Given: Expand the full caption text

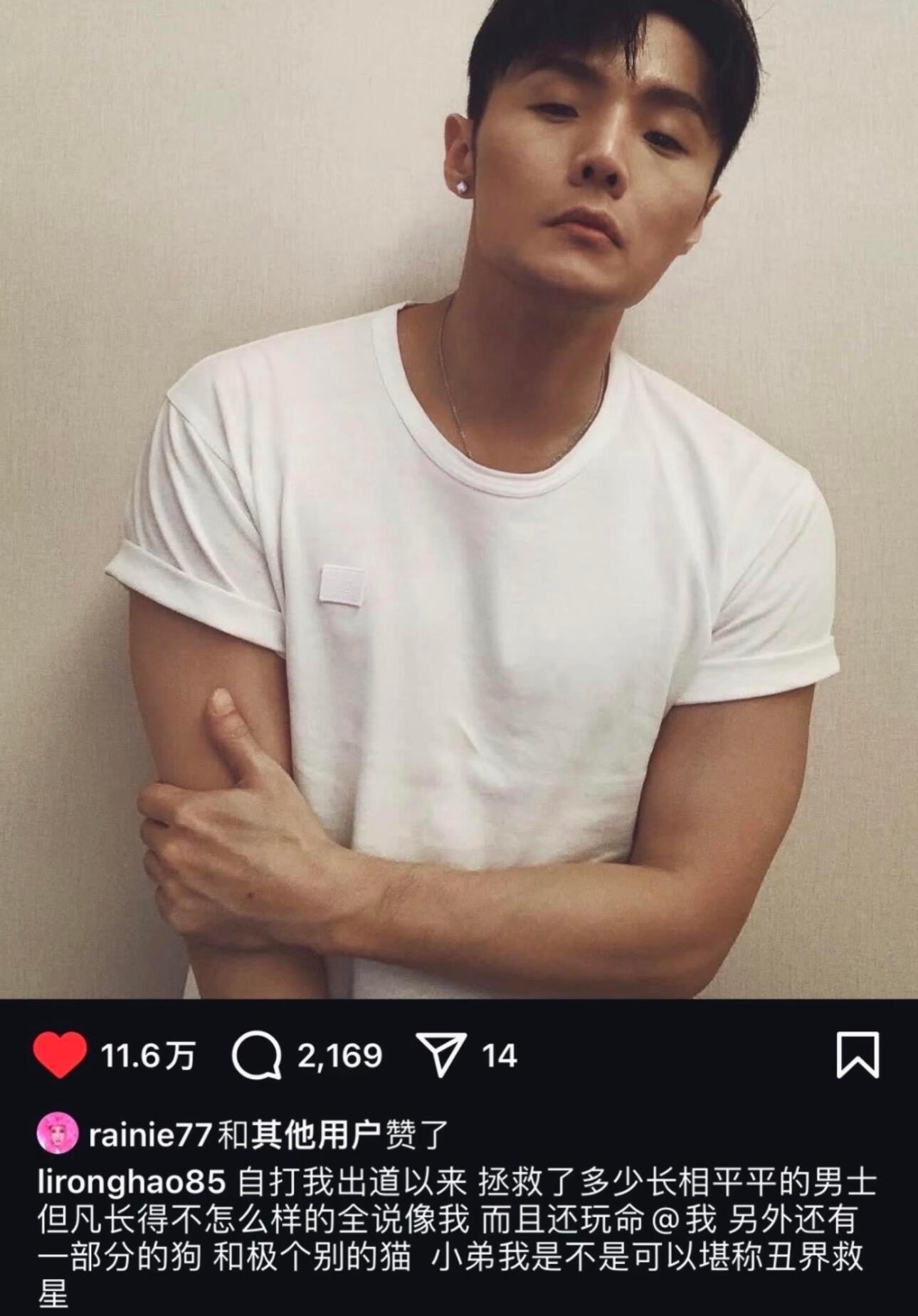Looking at the screenshot, I should 455,1242.
